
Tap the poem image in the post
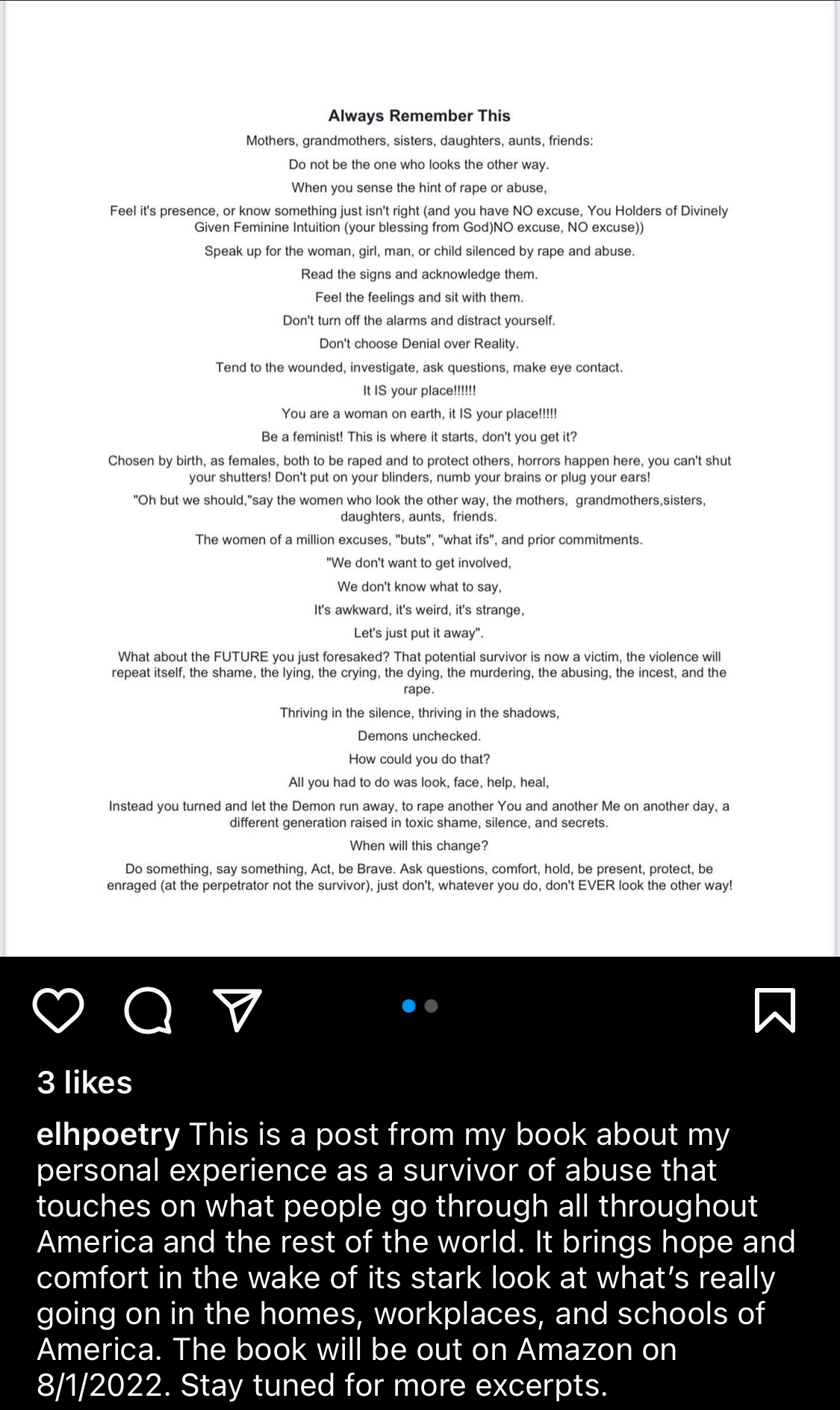tap(420, 478)
